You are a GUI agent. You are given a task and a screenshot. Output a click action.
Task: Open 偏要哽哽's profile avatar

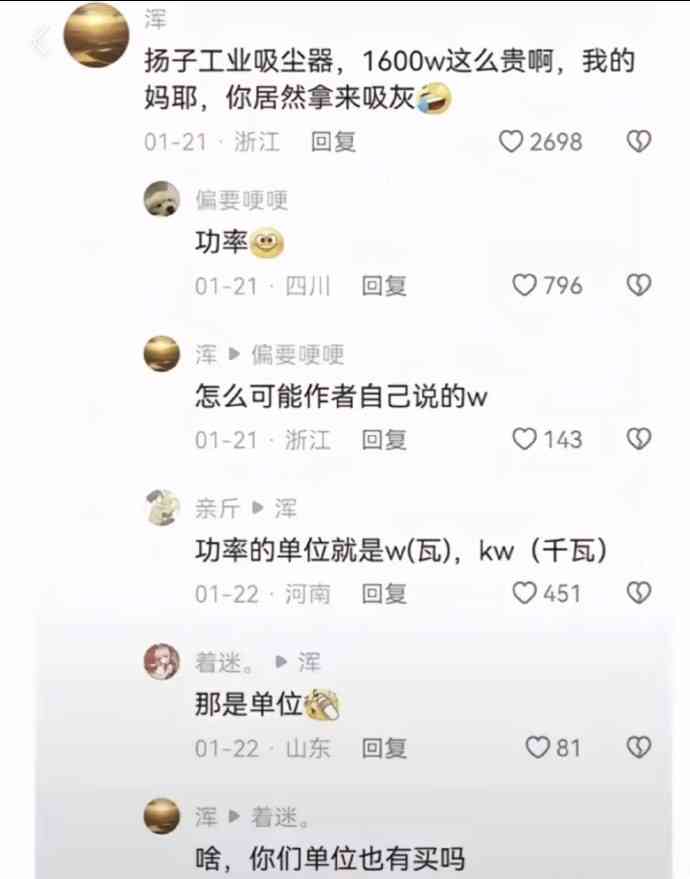162,199
